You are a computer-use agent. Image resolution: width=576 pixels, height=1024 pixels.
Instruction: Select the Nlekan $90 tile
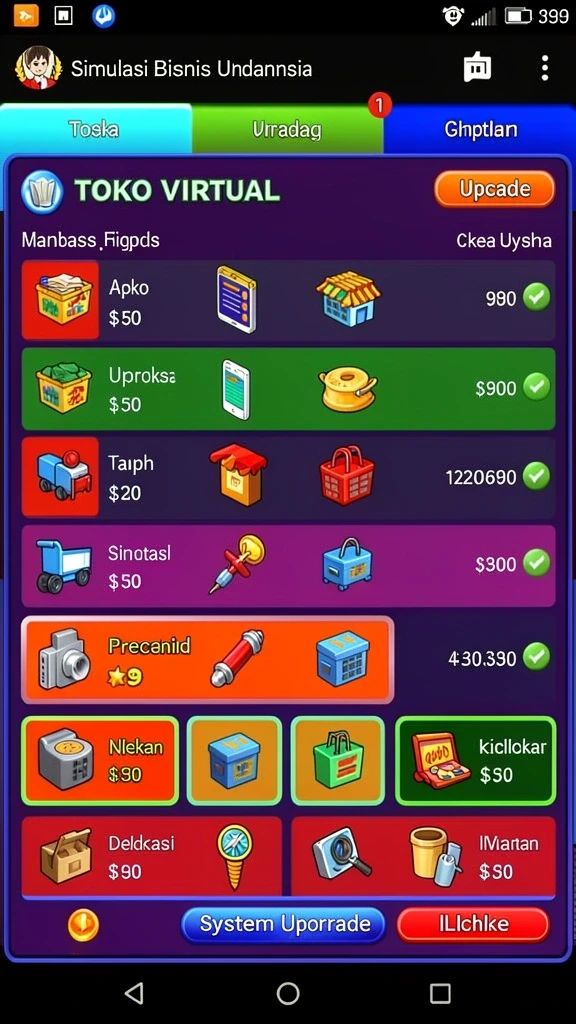click(x=100, y=760)
